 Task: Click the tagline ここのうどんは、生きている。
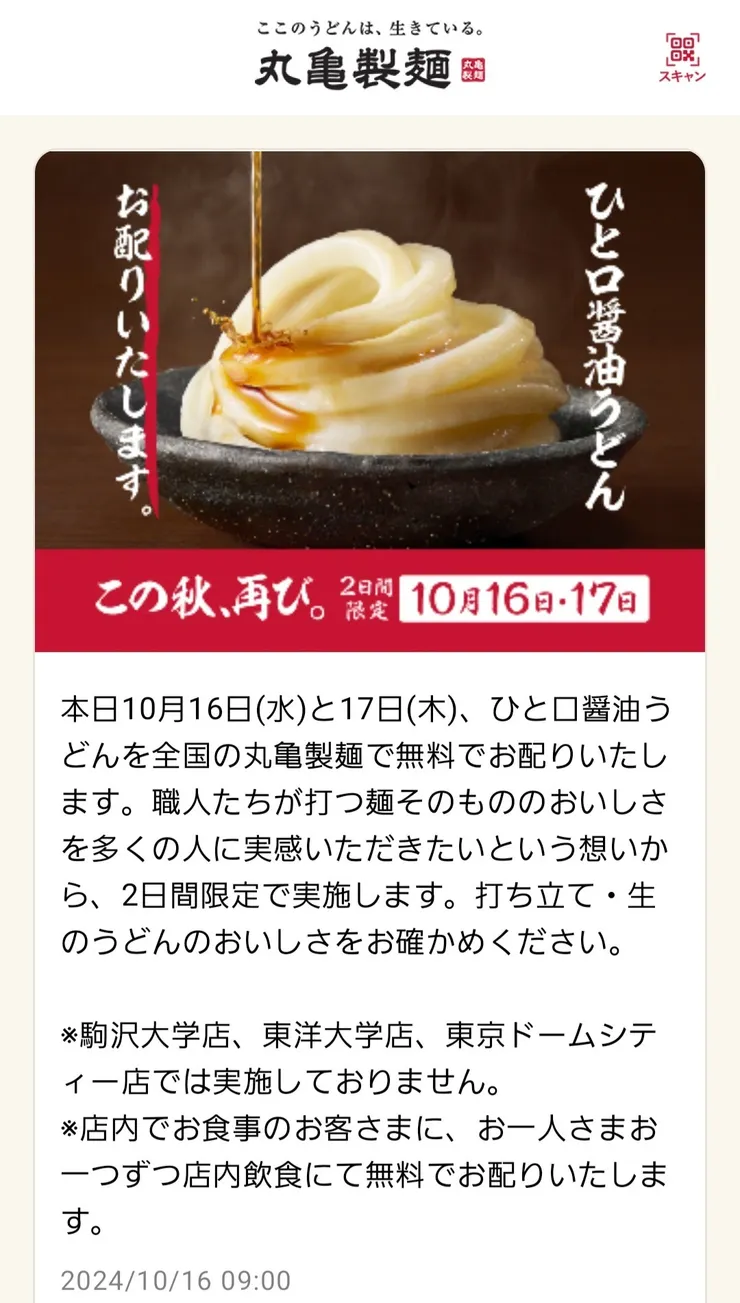370,27
